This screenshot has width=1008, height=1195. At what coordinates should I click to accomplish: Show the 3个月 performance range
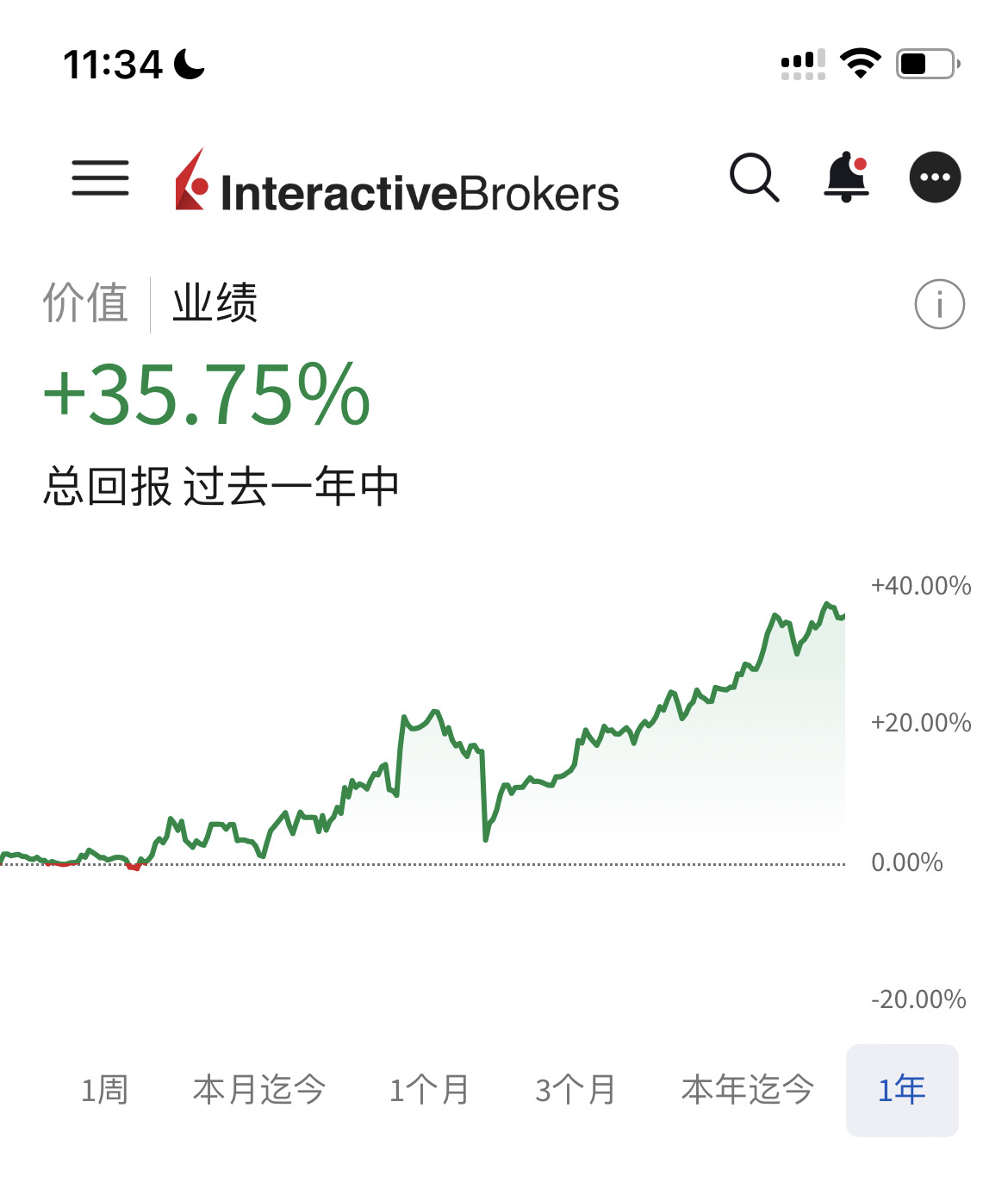click(576, 1090)
